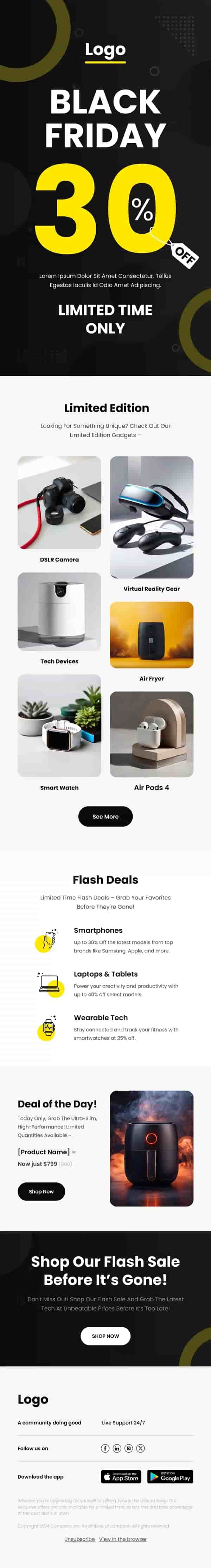The image size is (211, 1568).
Task: View the Tech Devices product tile
Action: (x=59, y=611)
